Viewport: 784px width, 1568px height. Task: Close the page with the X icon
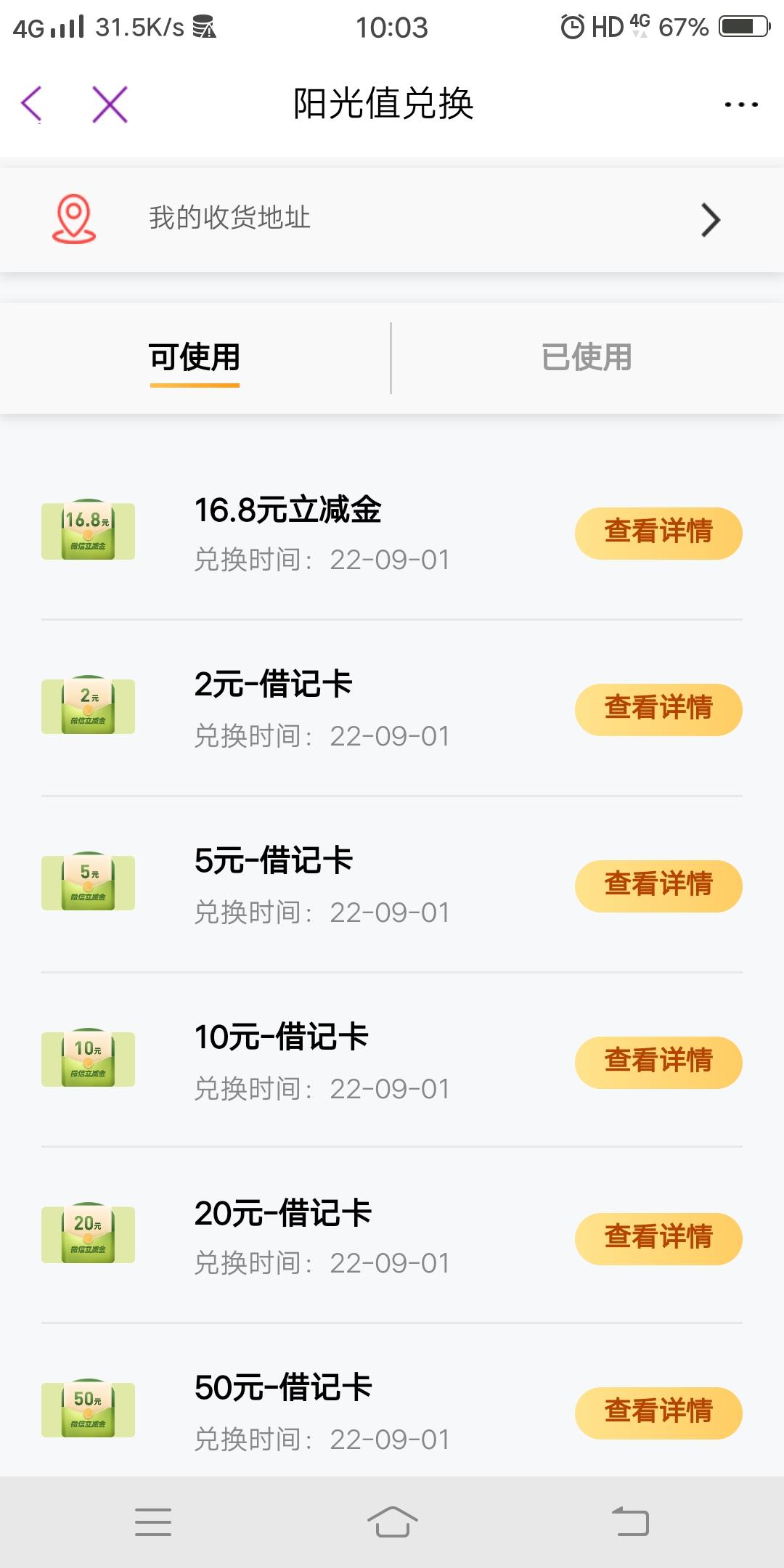[x=110, y=104]
